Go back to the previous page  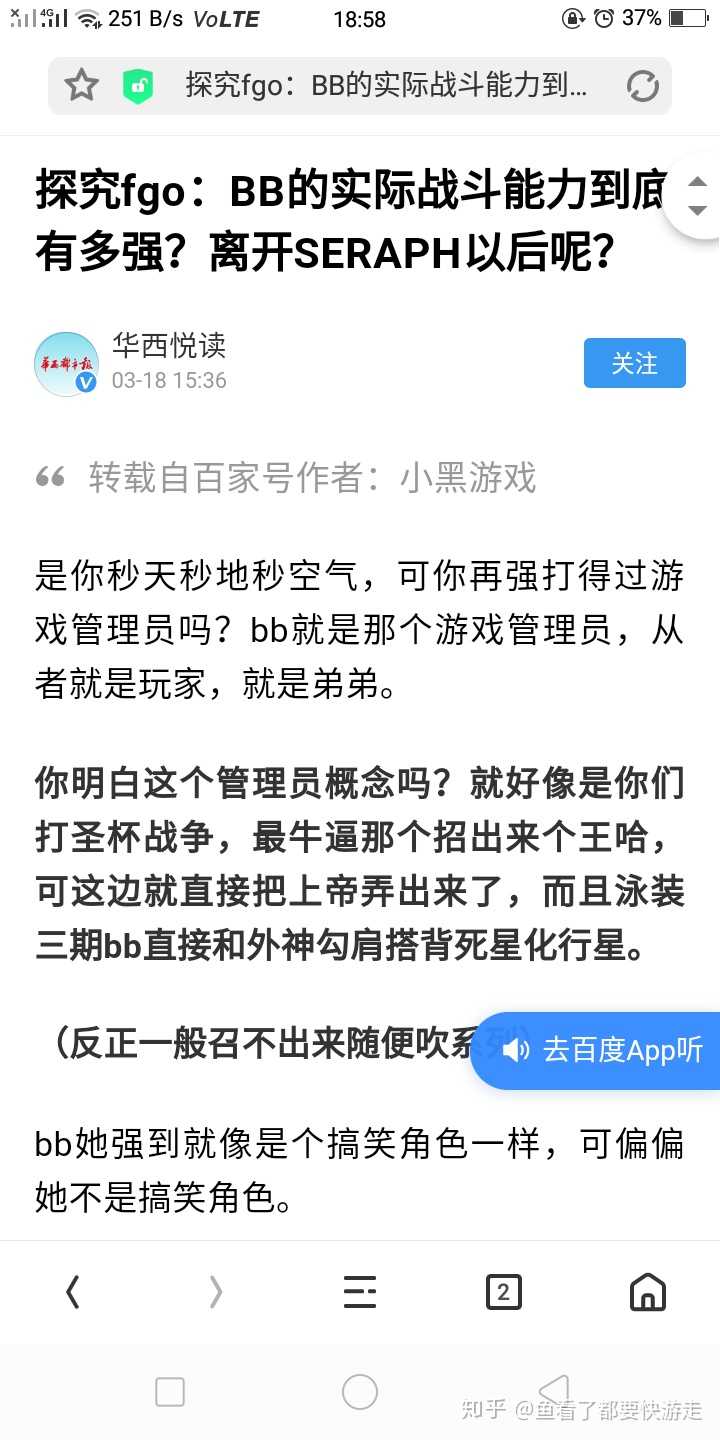click(72, 1293)
